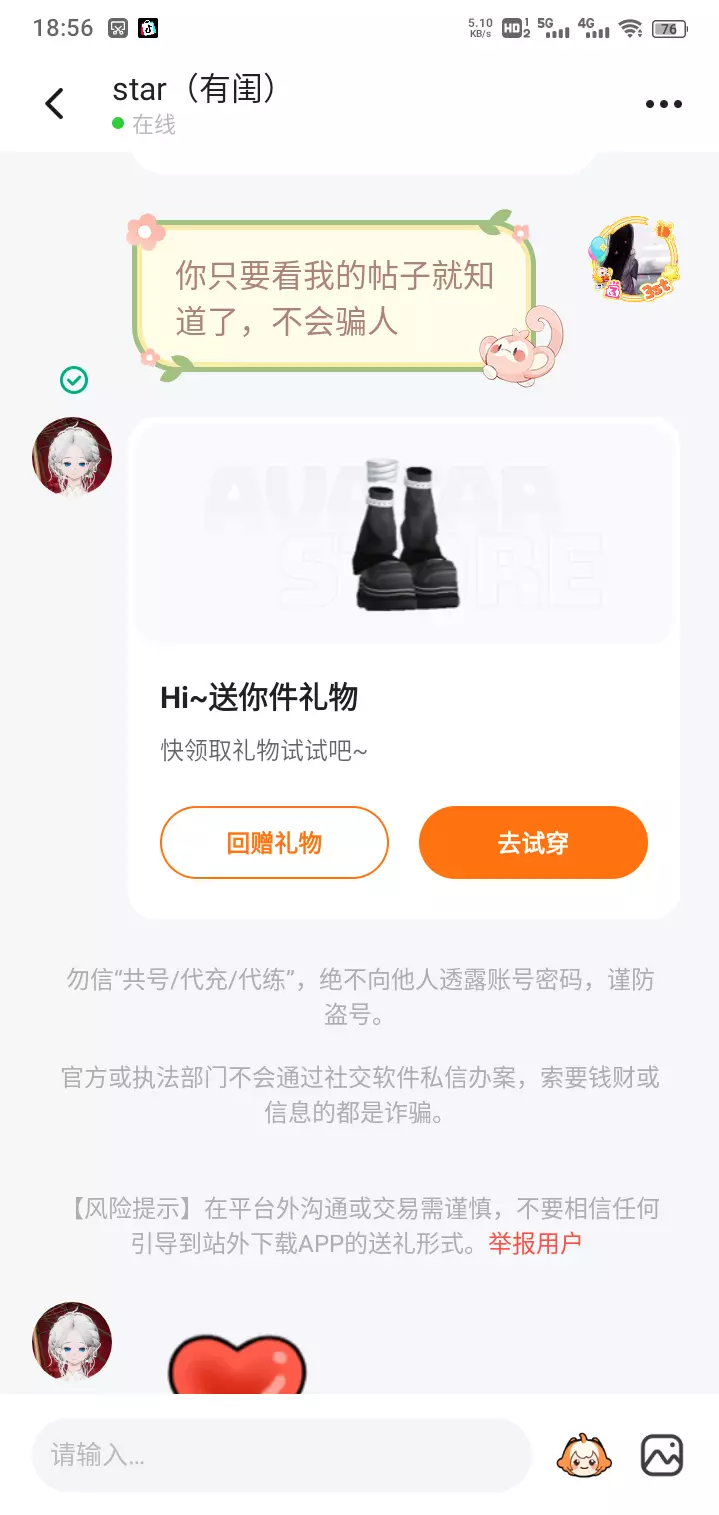Report this user via 举报用户
This screenshot has width=719, height=1515.
(x=535, y=1243)
